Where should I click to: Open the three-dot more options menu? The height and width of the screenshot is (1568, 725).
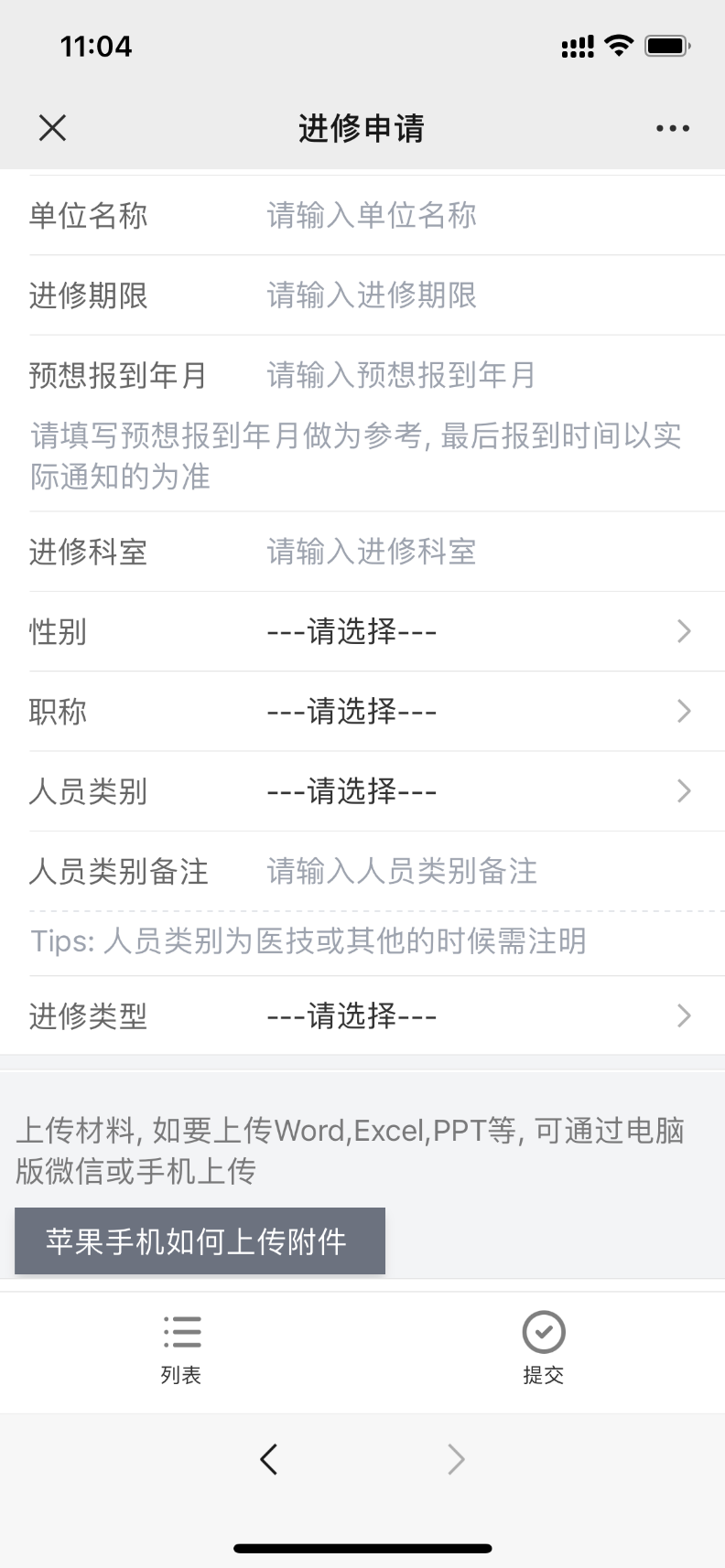673,128
